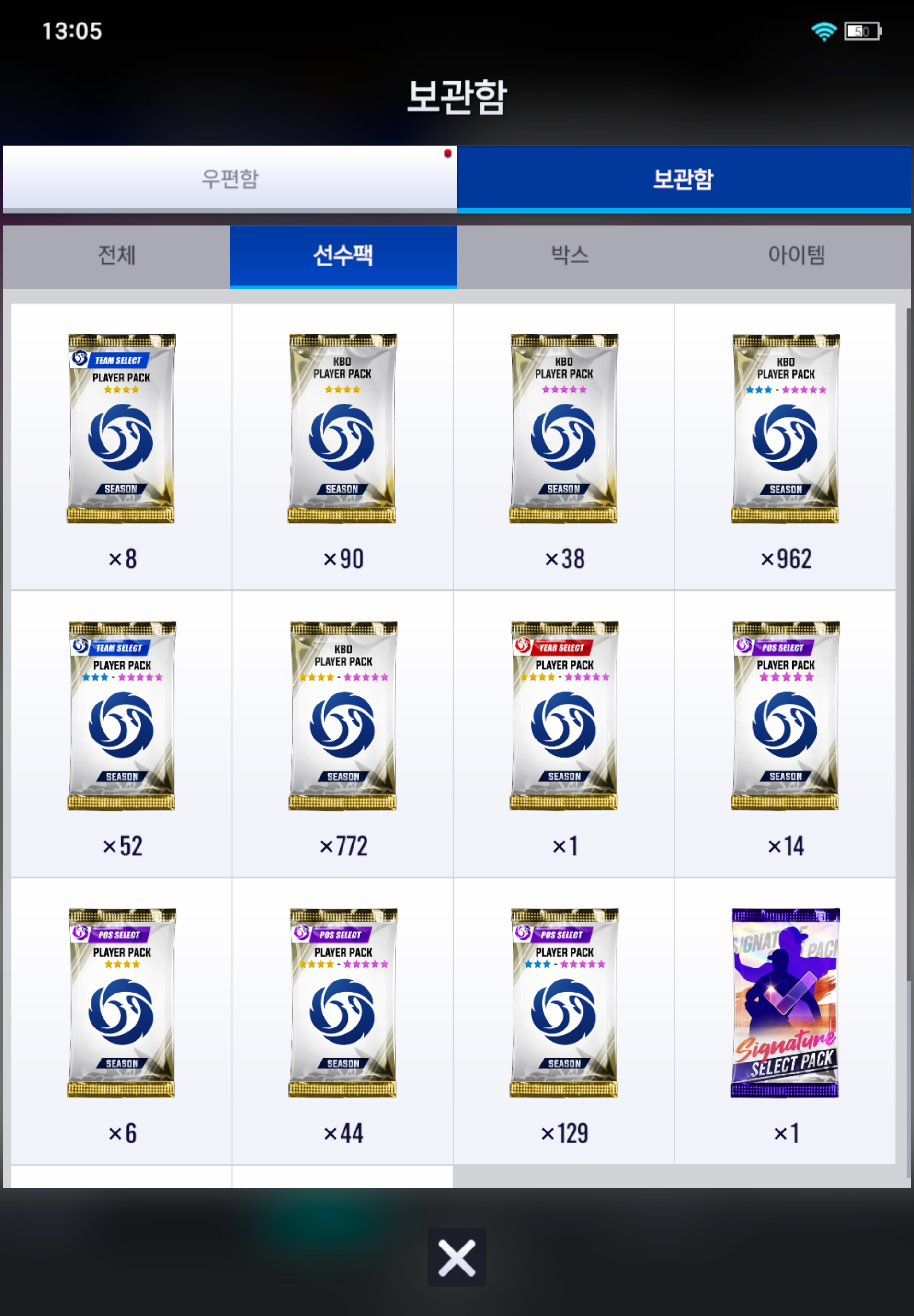Open the Pos Select pack with ×129
Image resolution: width=914 pixels, height=1316 pixels.
[564, 1003]
